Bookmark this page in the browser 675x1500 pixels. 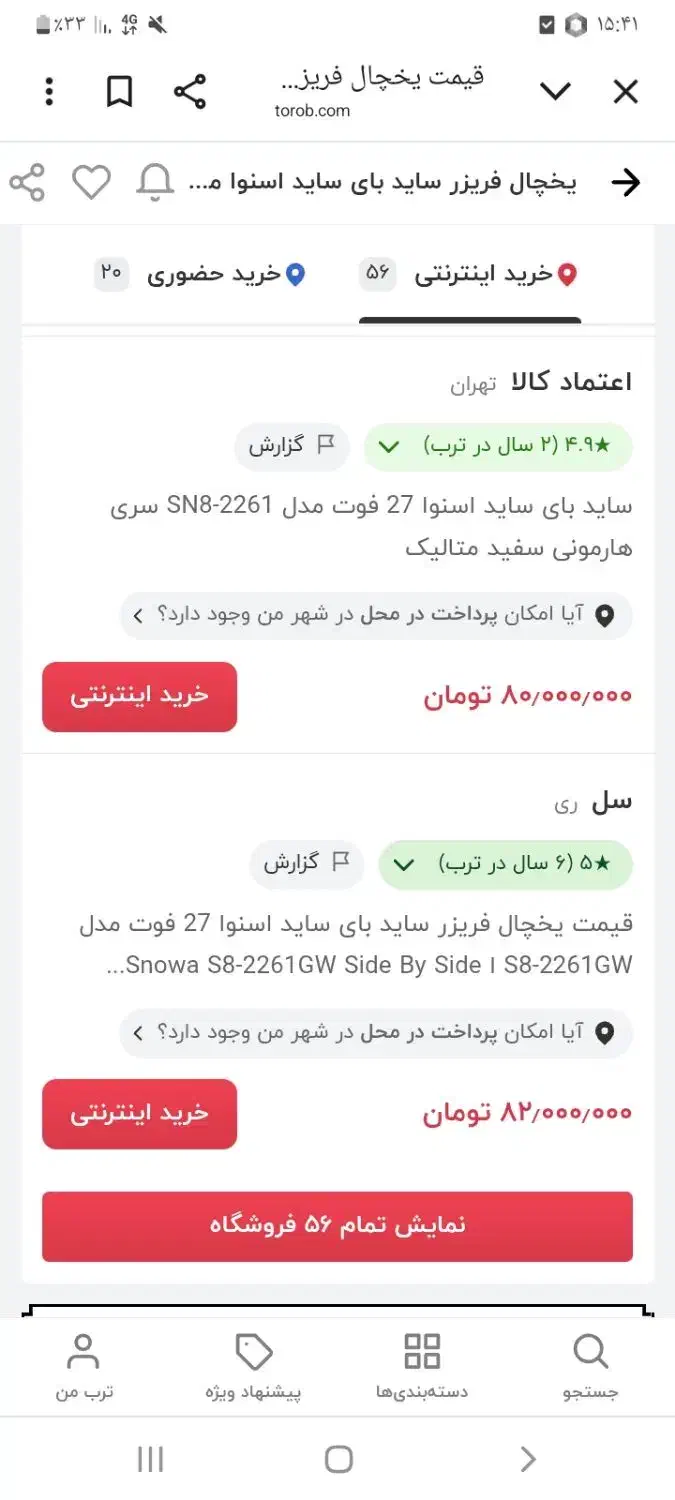(120, 92)
